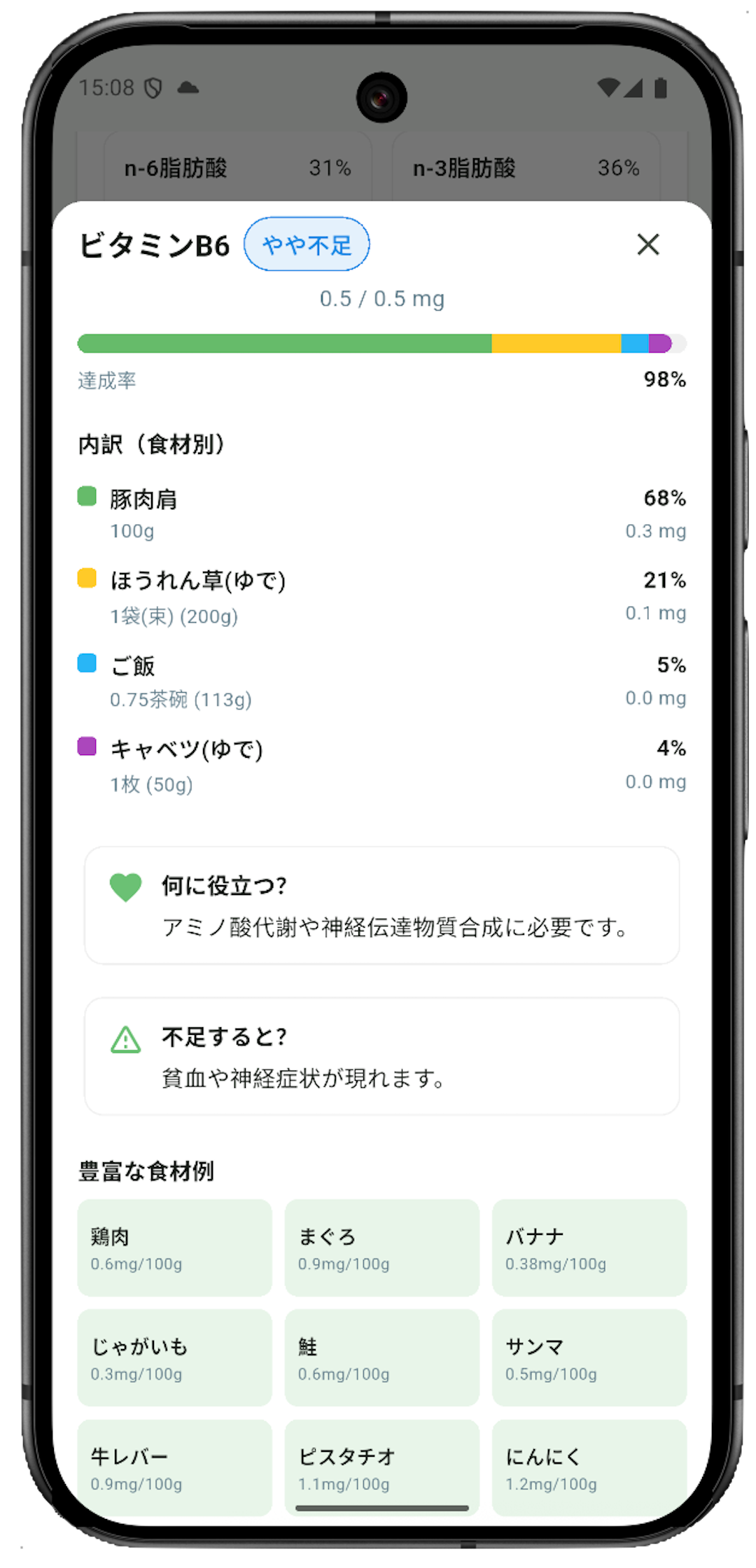Image resolution: width=756 pixels, height=1568 pixels.
Task: Open the 鶏肉 food example card
Action: click(174, 1248)
